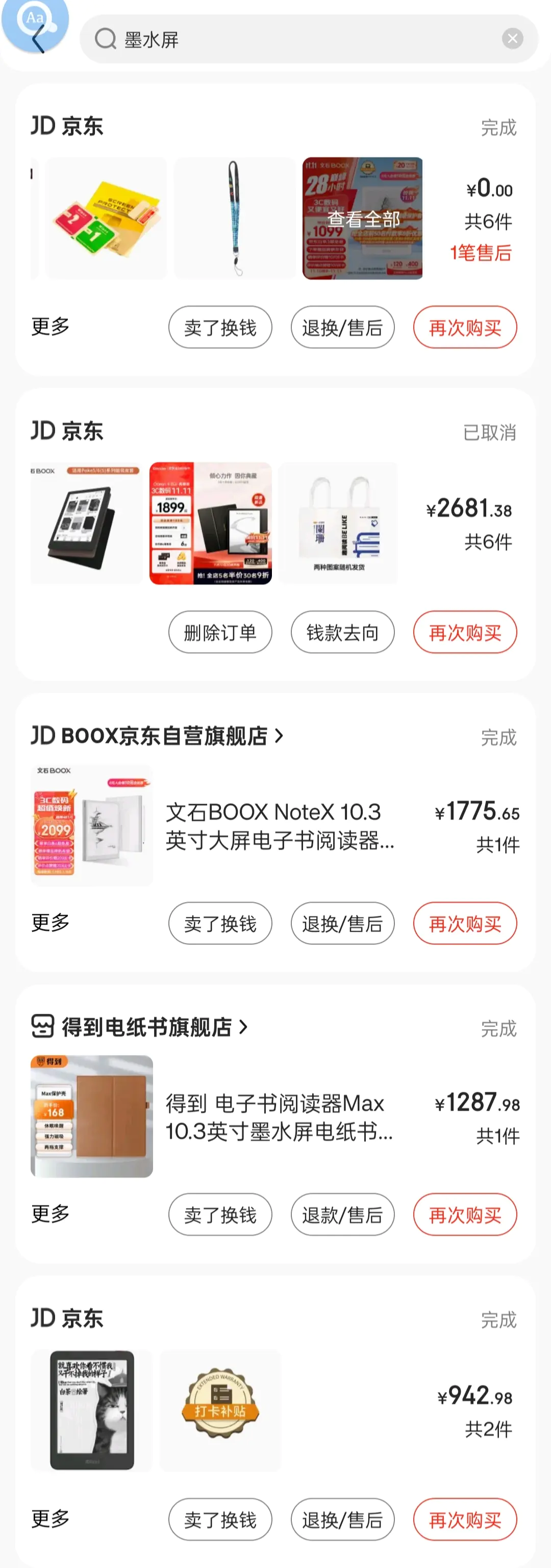The image size is (551, 1568).
Task: Expand 更多 on the ¥942.98 order
Action: (x=50, y=1518)
